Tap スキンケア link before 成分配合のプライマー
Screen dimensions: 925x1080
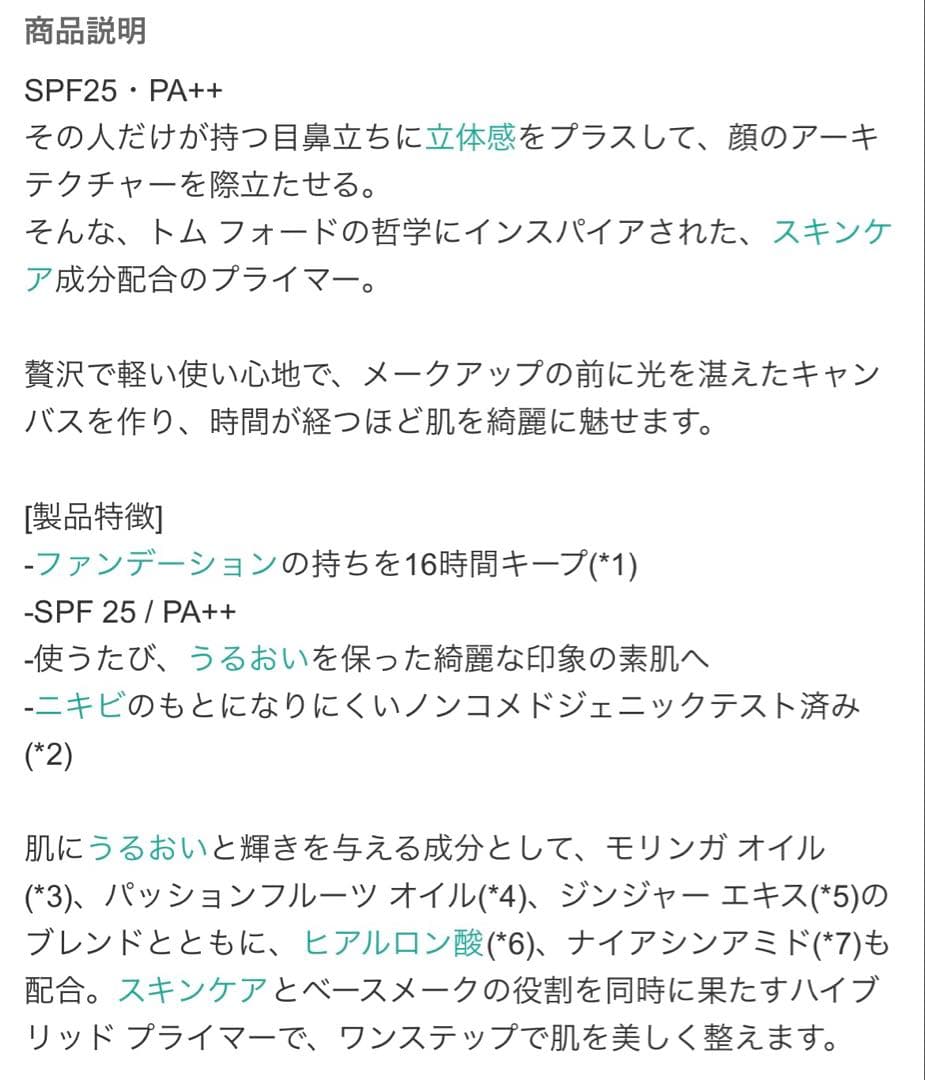click(x=832, y=233)
